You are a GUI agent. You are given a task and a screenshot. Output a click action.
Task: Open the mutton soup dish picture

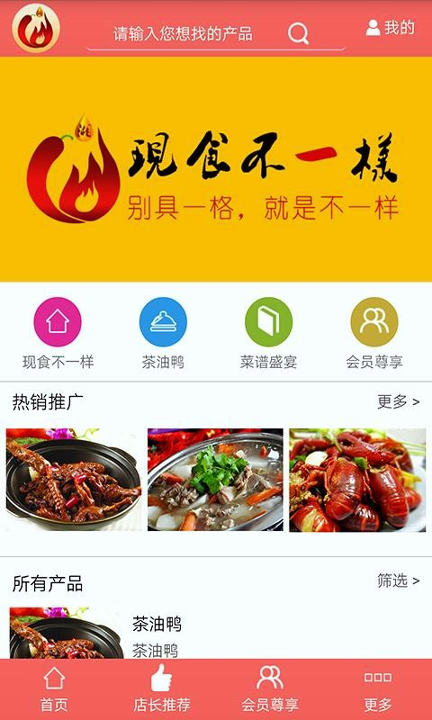click(215, 480)
